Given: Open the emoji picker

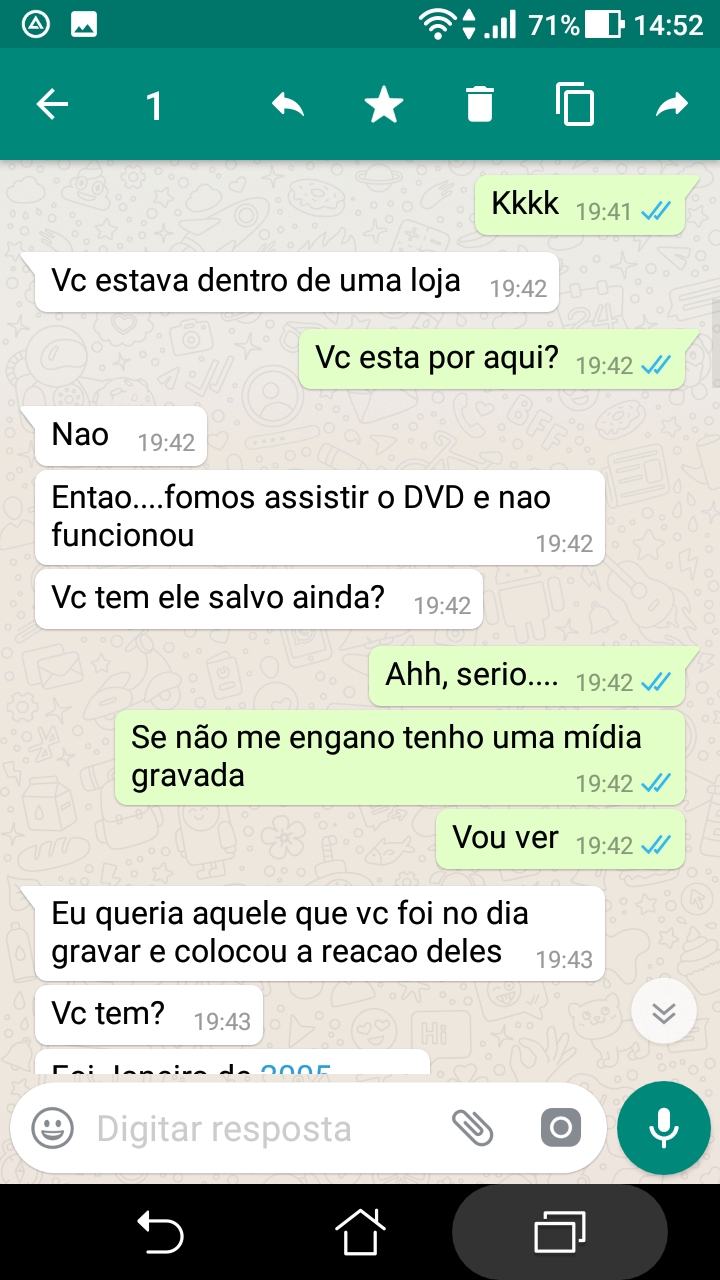Looking at the screenshot, I should point(52,1129).
